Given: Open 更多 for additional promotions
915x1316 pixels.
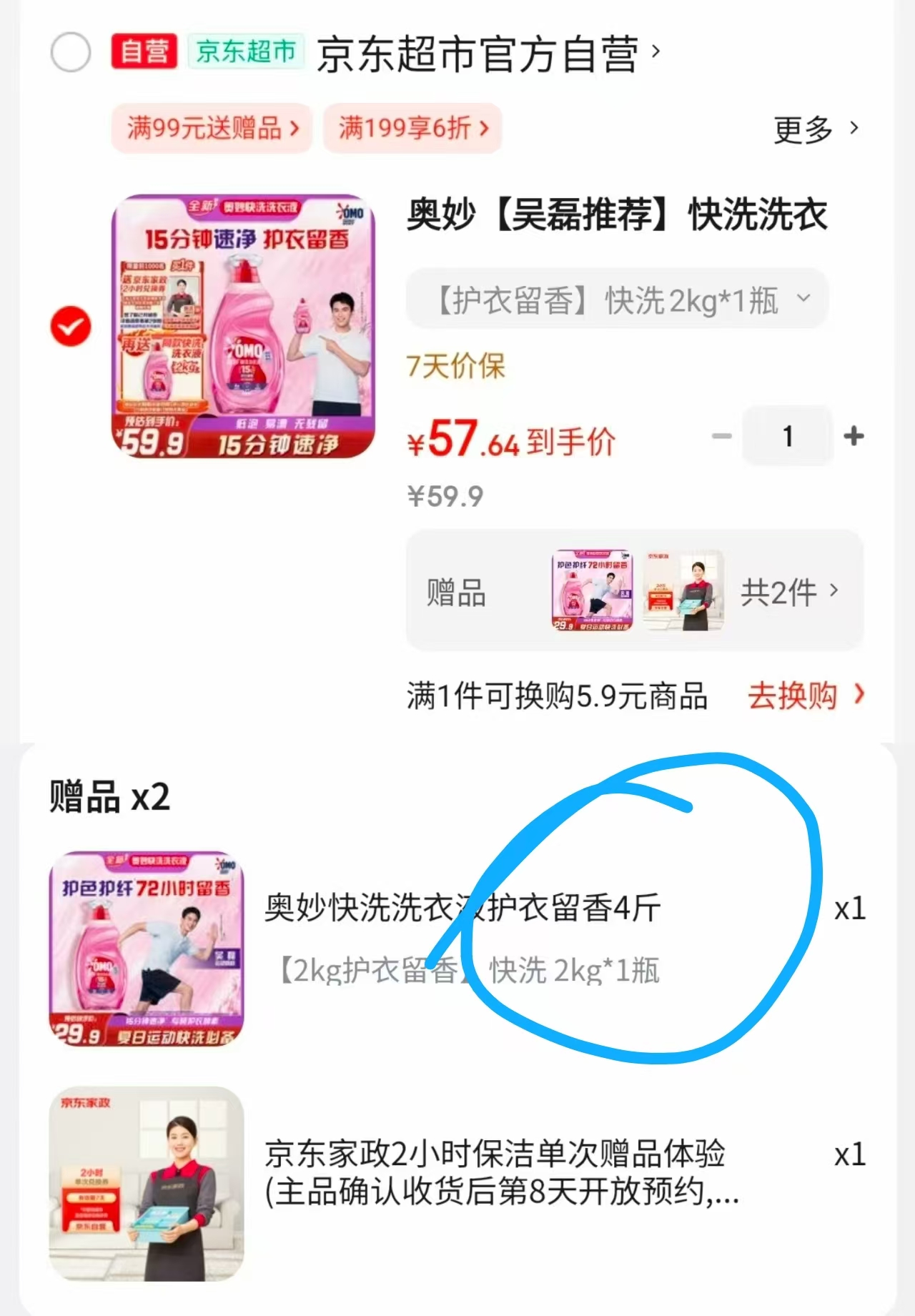Looking at the screenshot, I should tap(814, 129).
